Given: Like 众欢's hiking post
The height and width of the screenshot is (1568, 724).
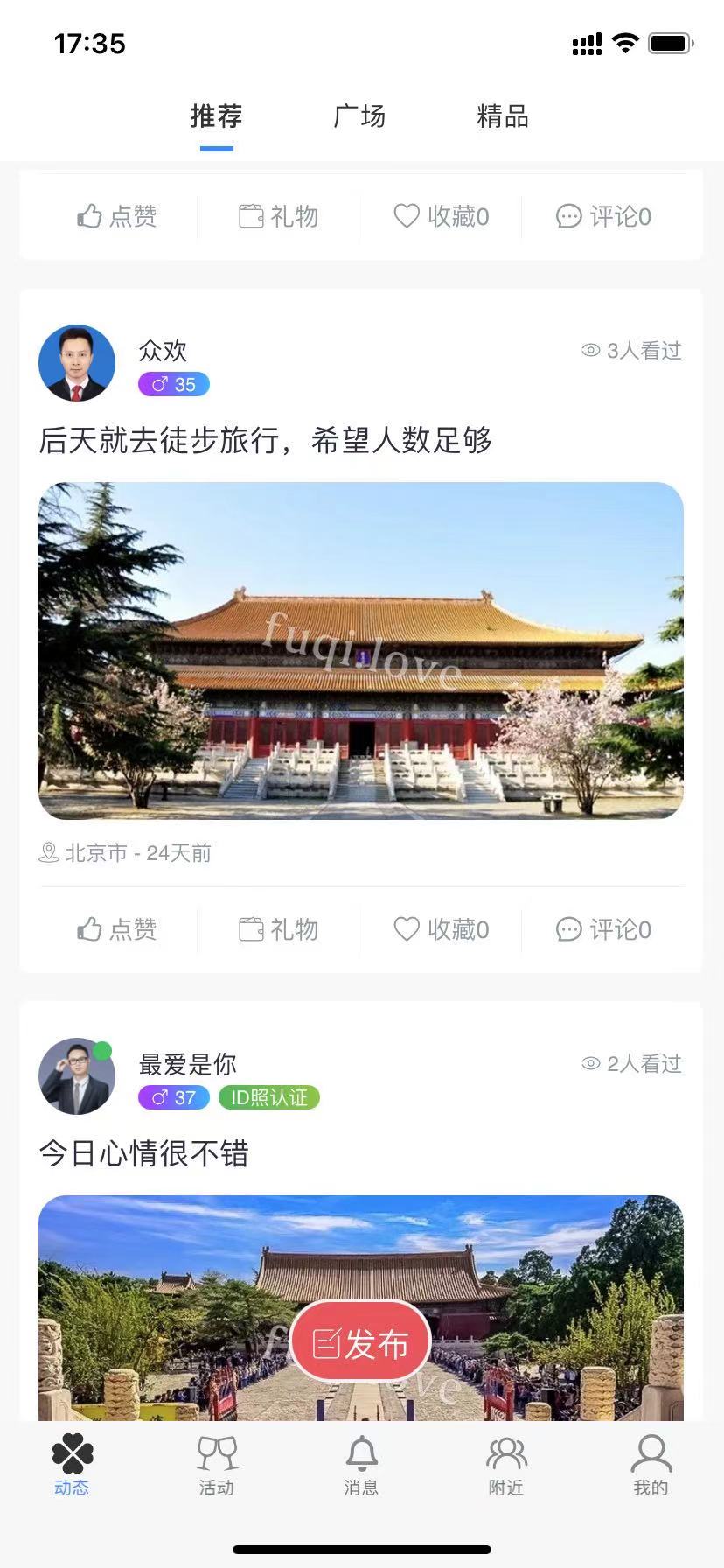Looking at the screenshot, I should pos(116,929).
